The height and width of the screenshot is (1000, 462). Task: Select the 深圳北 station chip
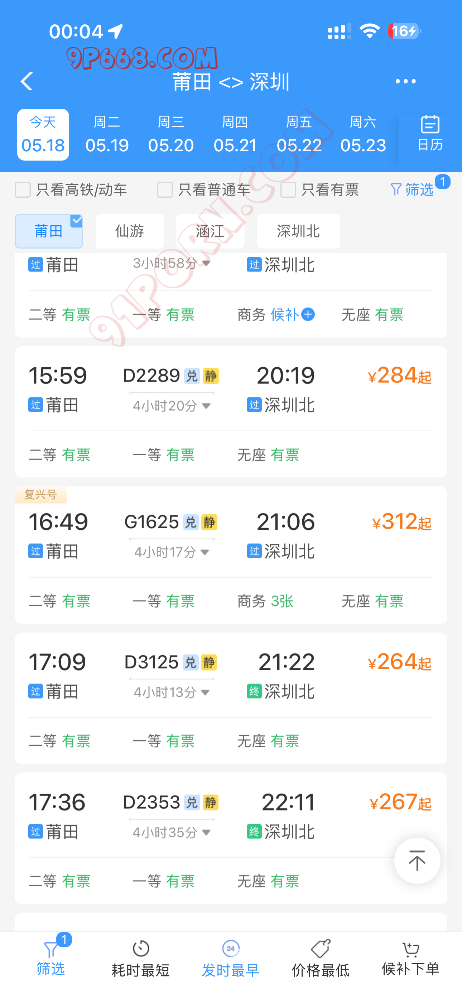pyautogui.click(x=298, y=231)
